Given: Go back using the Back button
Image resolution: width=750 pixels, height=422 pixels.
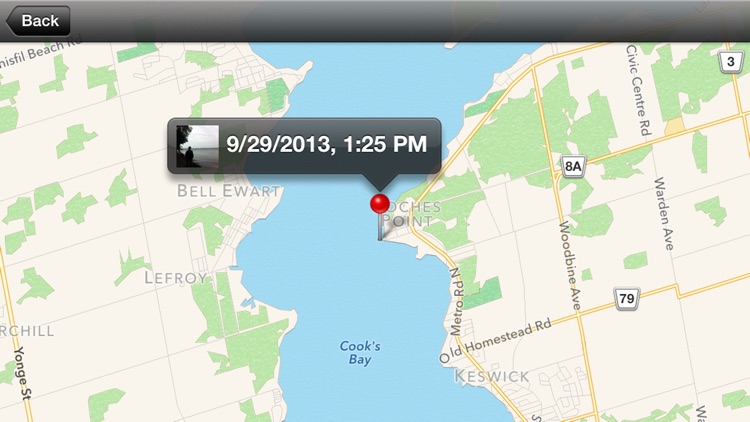Looking at the screenshot, I should click(x=37, y=20).
